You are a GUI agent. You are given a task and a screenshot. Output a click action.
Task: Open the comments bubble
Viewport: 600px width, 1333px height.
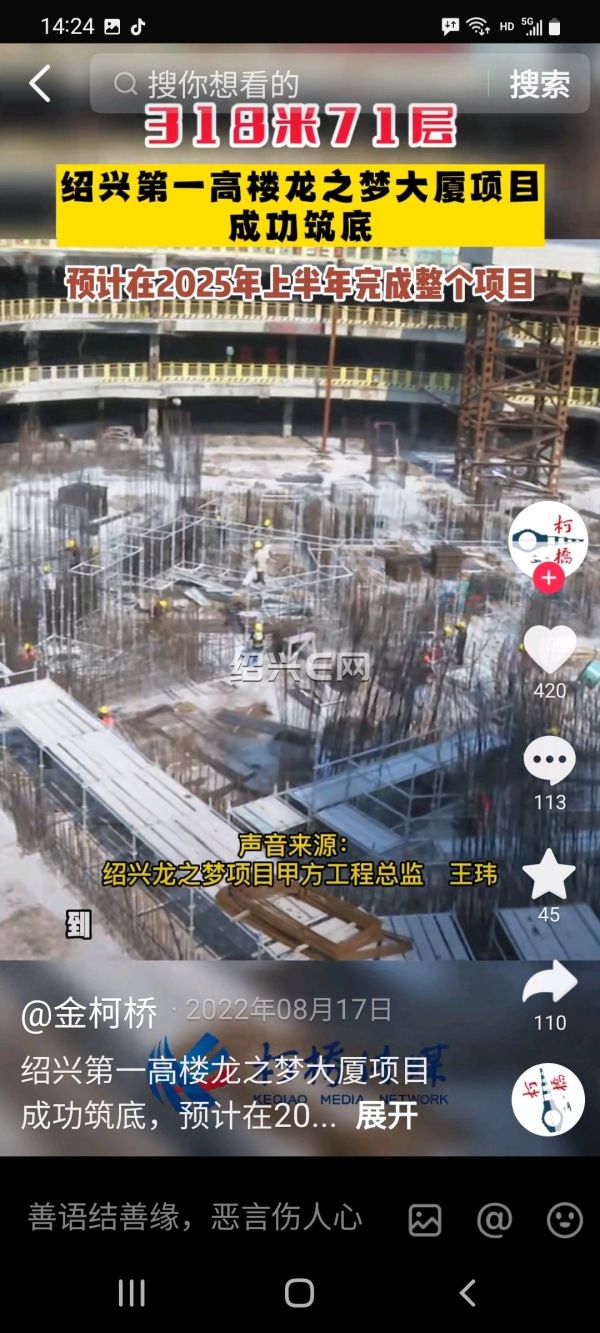549,762
